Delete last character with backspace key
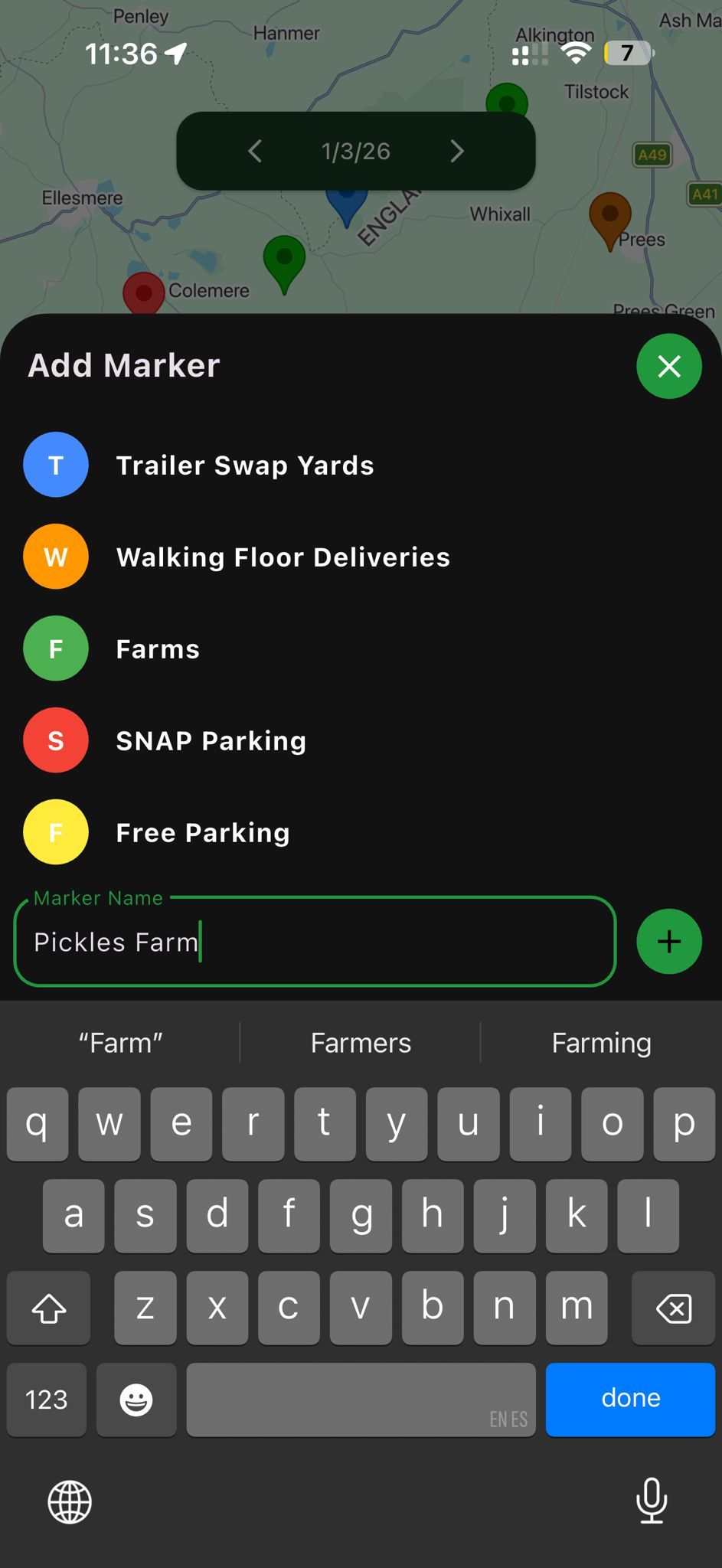This screenshot has width=722, height=1568. click(673, 1308)
